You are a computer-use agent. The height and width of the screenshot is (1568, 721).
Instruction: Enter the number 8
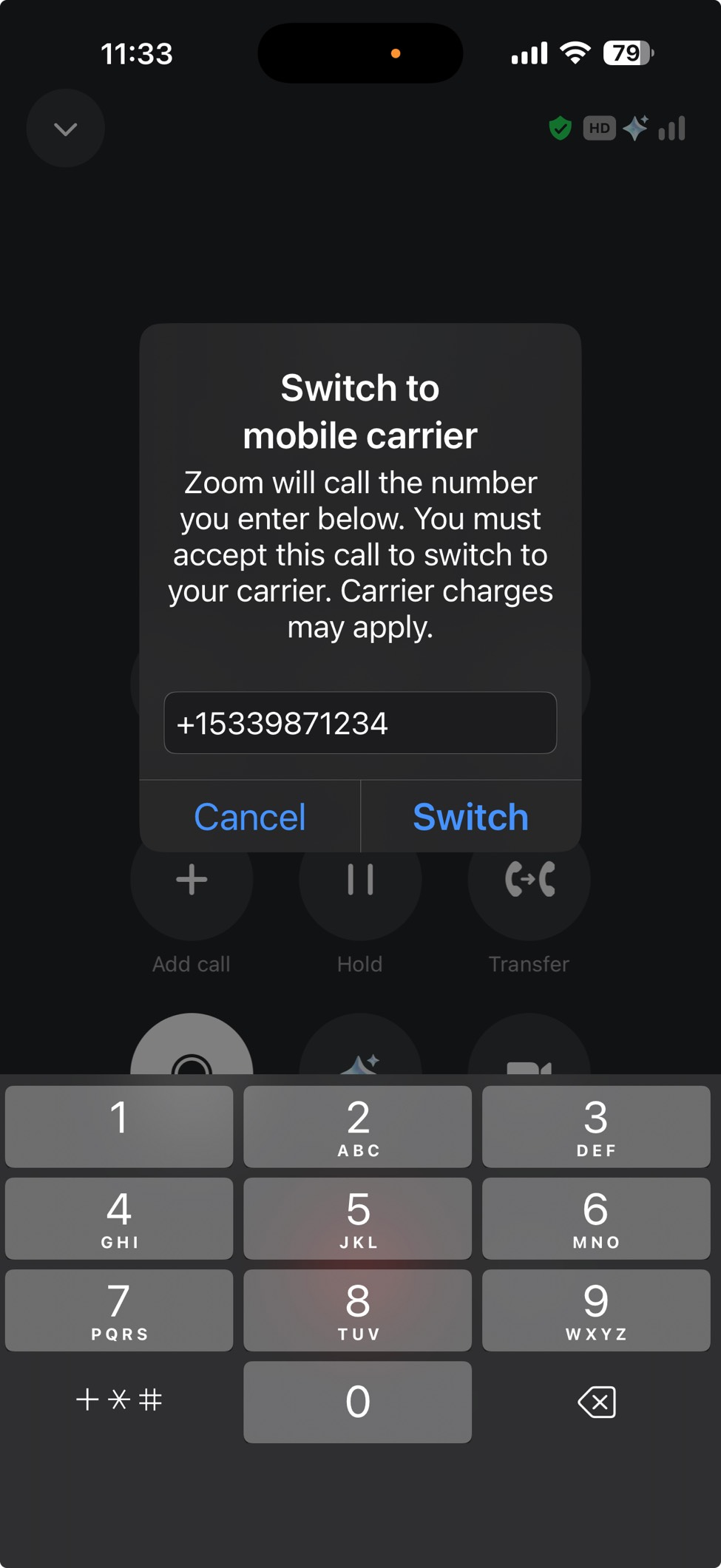point(358,1310)
